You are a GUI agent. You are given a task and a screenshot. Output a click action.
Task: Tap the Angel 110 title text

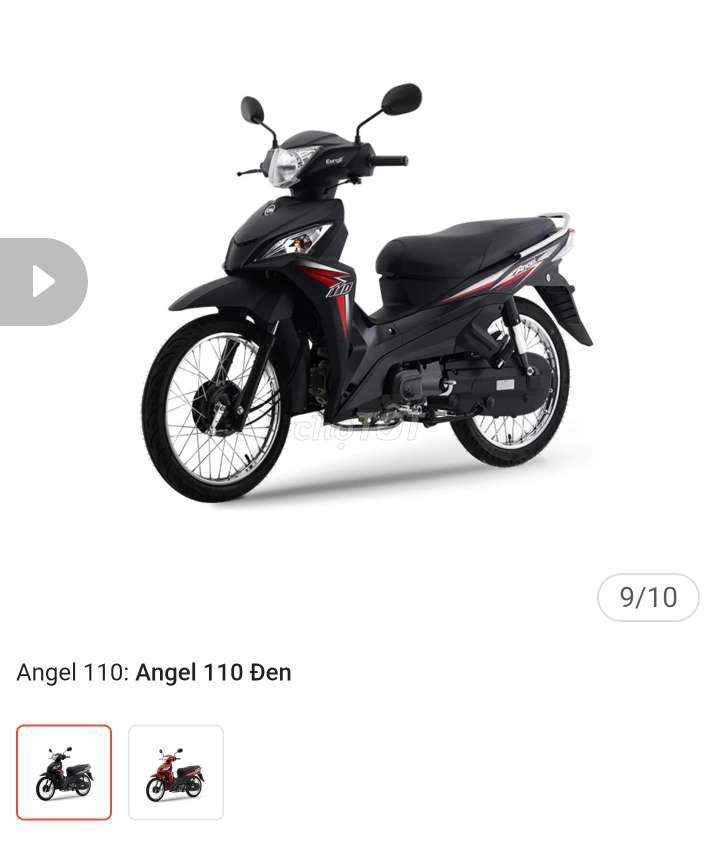coord(70,673)
